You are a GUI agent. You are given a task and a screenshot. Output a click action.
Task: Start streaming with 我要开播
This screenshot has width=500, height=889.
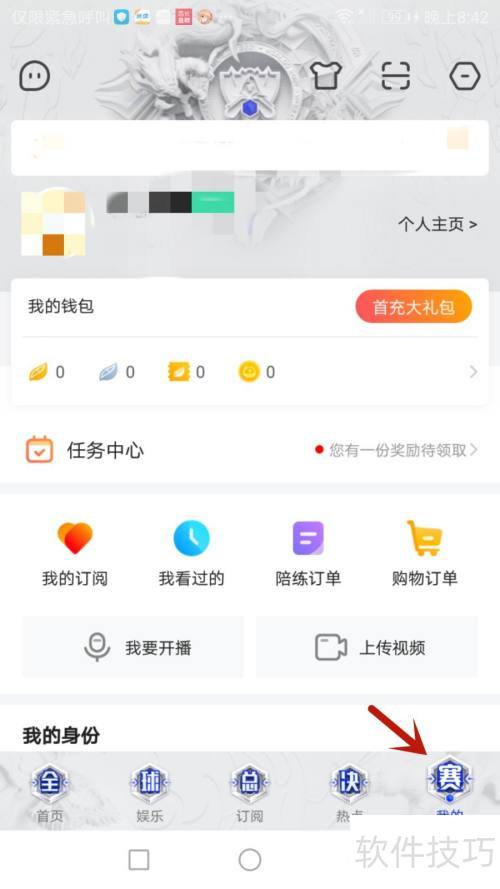click(133, 647)
